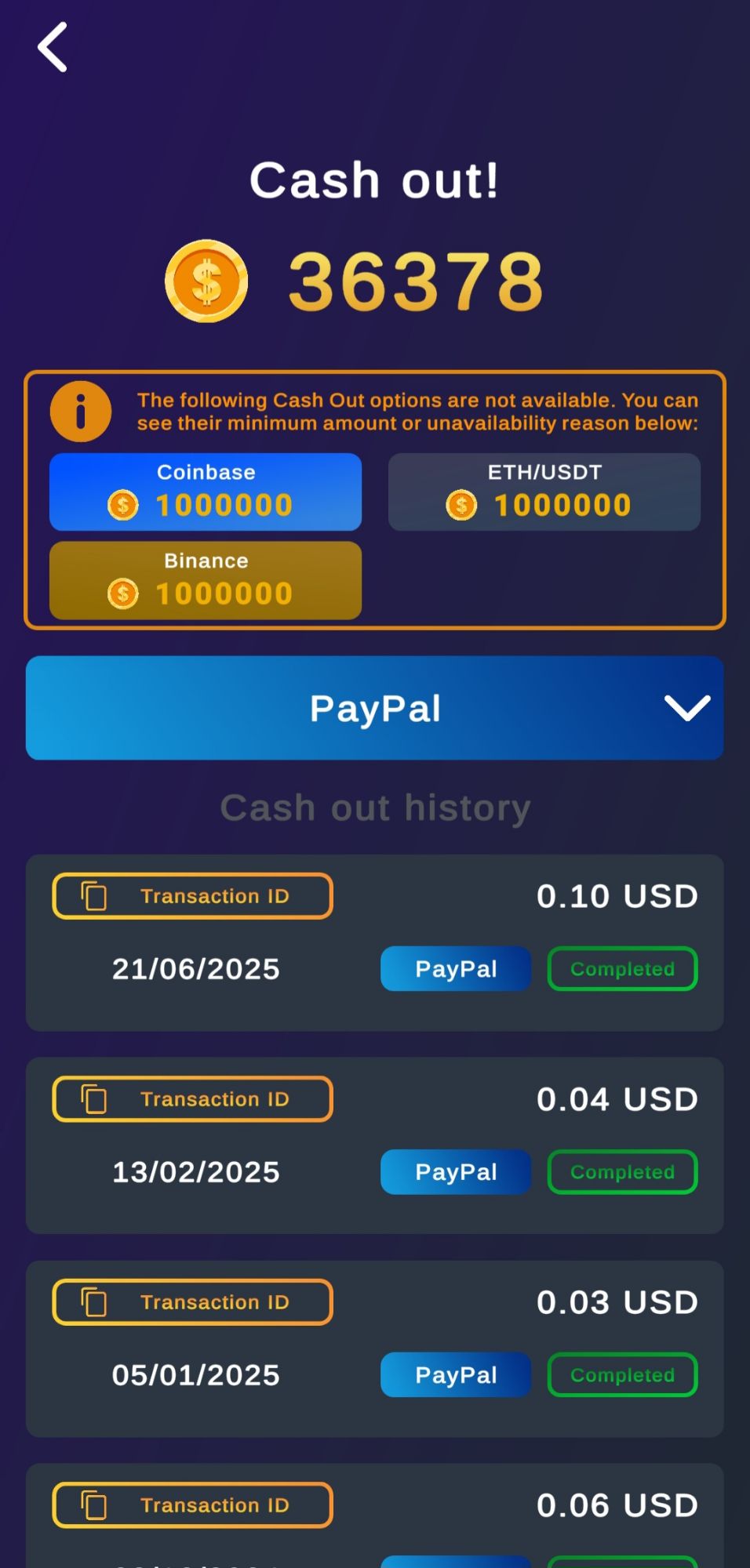Open the PayPal payout method dropdown
Viewport: 750px width, 1568px height.
(x=375, y=708)
